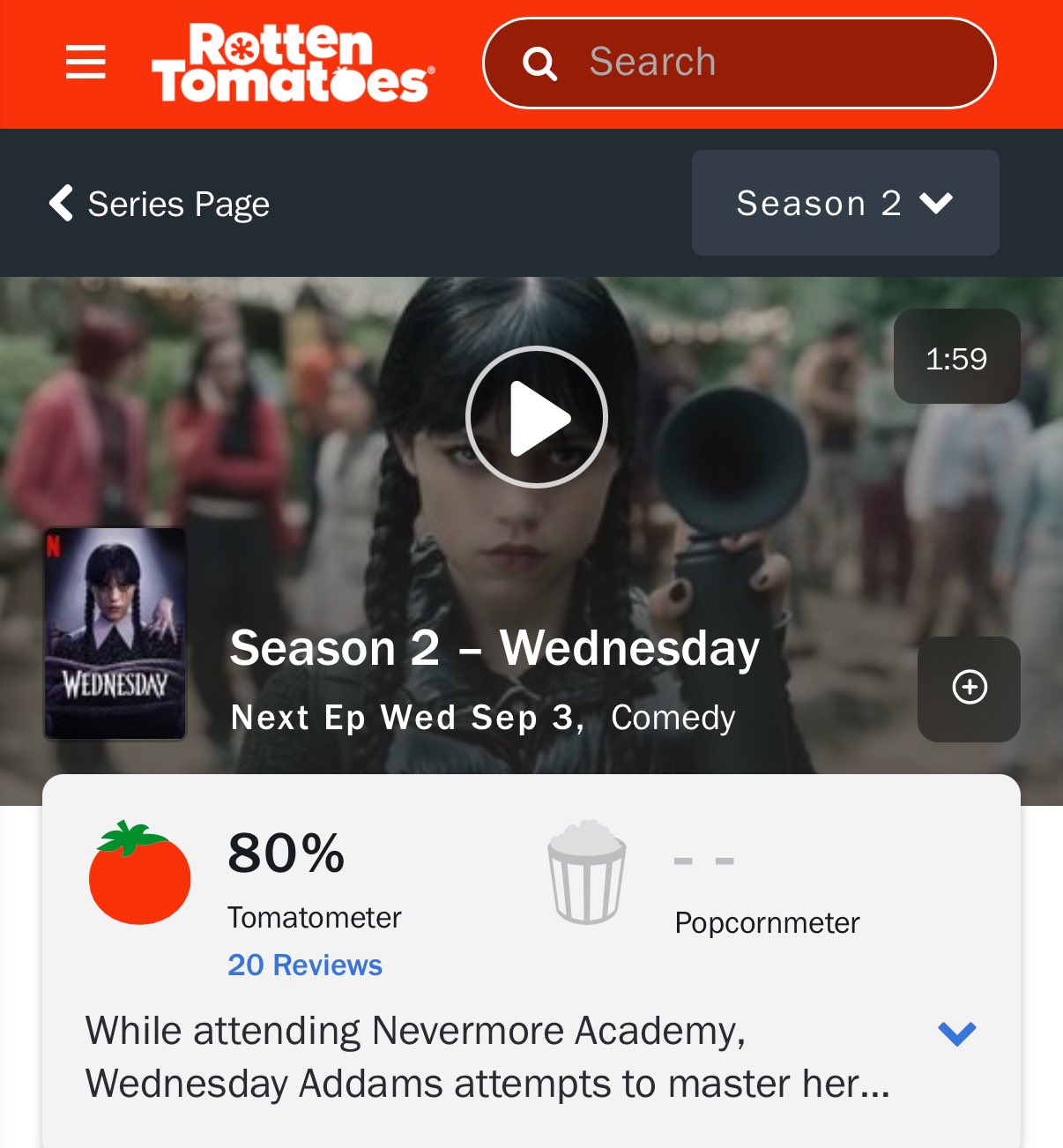The width and height of the screenshot is (1063, 1148).
Task: Go to the Rotten Tomatoes home page
Action: 292,63
